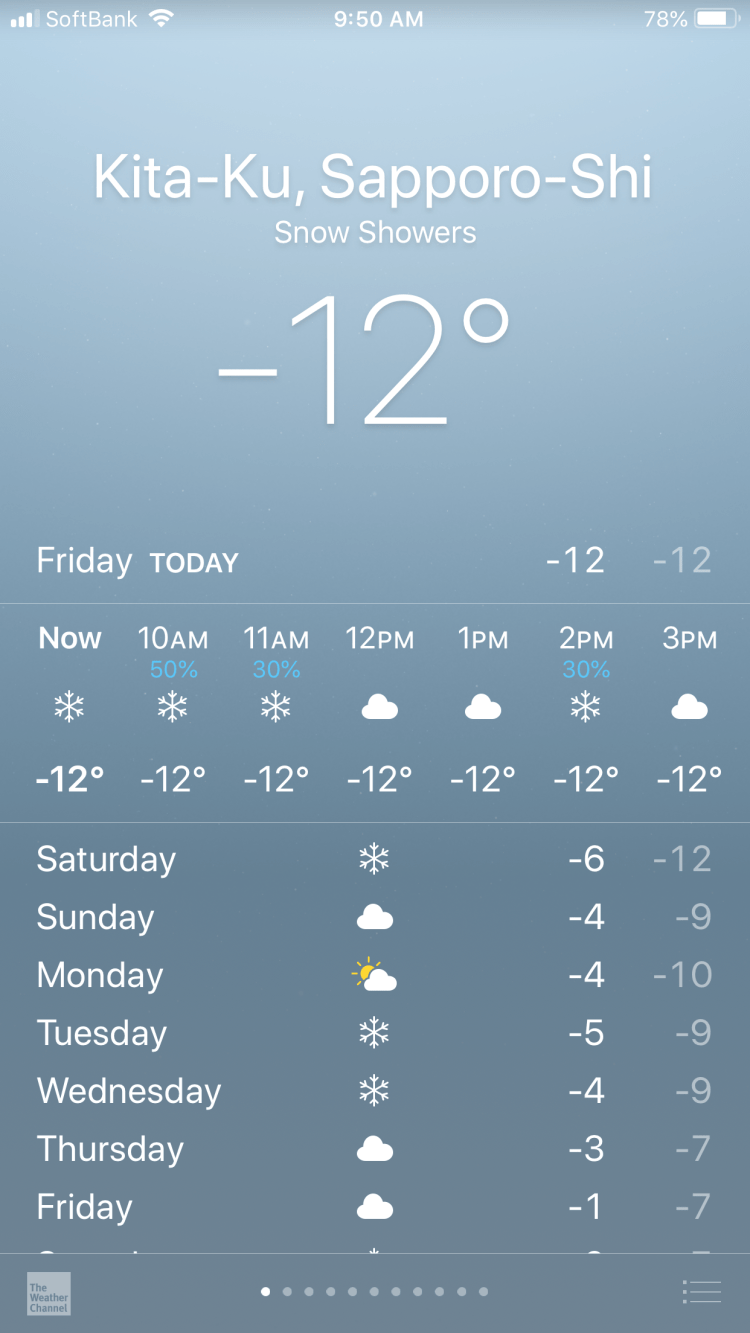
Task: Tap the page indicator dots
Action: point(374,1292)
